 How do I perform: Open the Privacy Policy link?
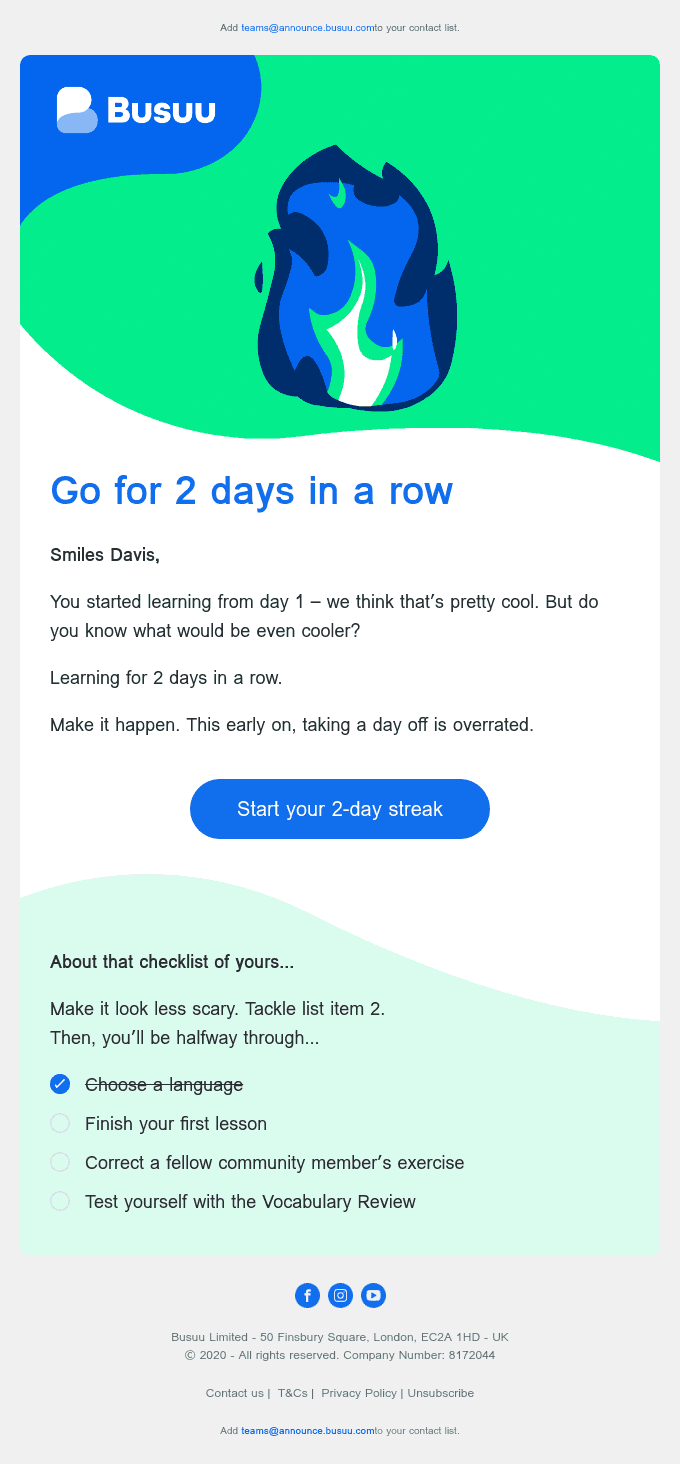[x=359, y=1393]
